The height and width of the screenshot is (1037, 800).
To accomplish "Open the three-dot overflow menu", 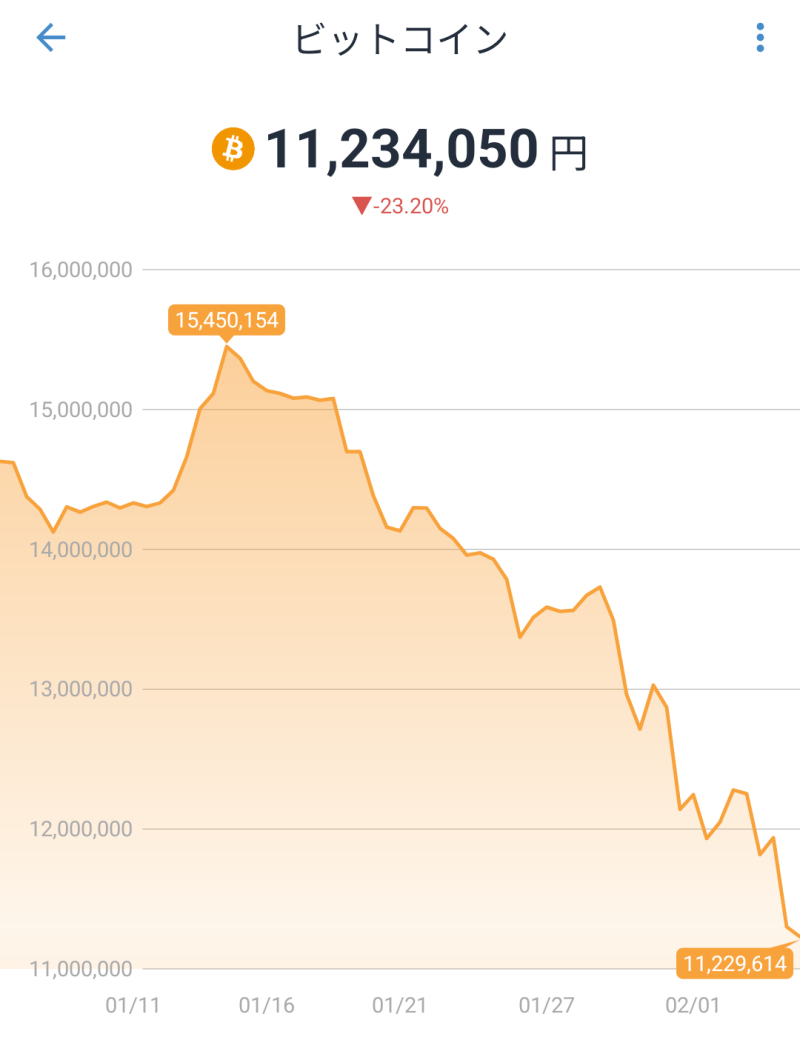I will [x=760, y=38].
